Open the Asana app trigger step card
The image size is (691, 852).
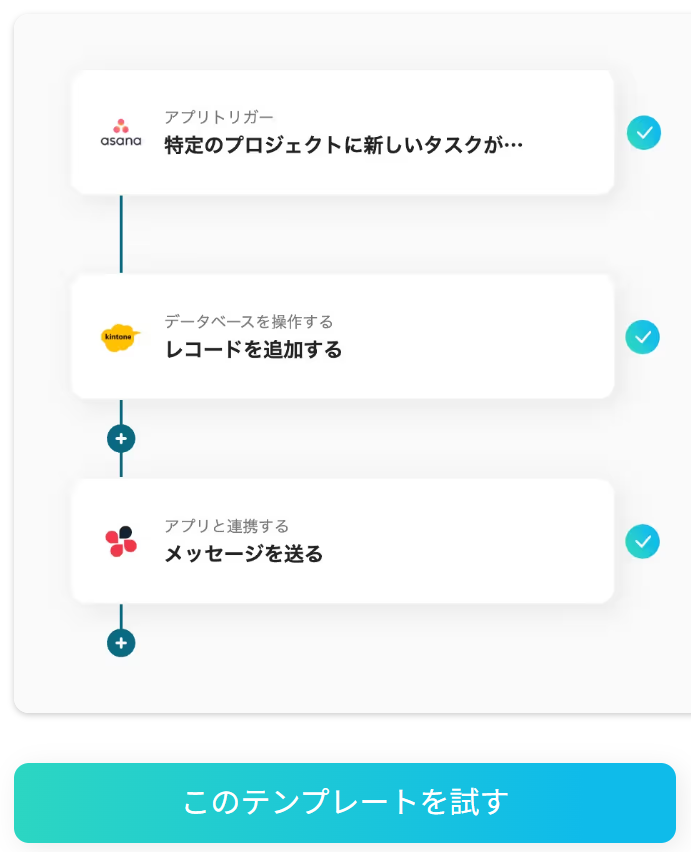tap(342, 132)
